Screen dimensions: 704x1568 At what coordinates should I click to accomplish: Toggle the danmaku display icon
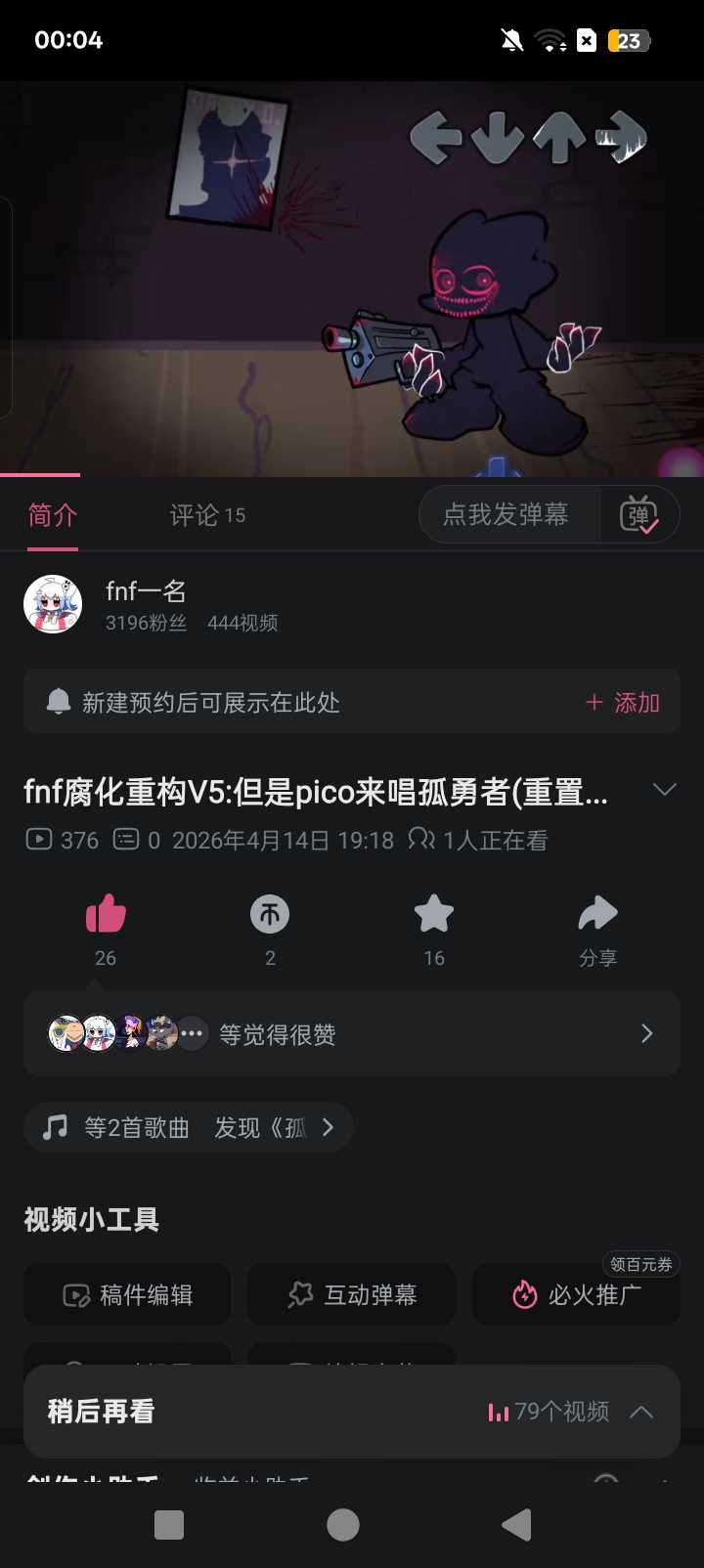639,515
